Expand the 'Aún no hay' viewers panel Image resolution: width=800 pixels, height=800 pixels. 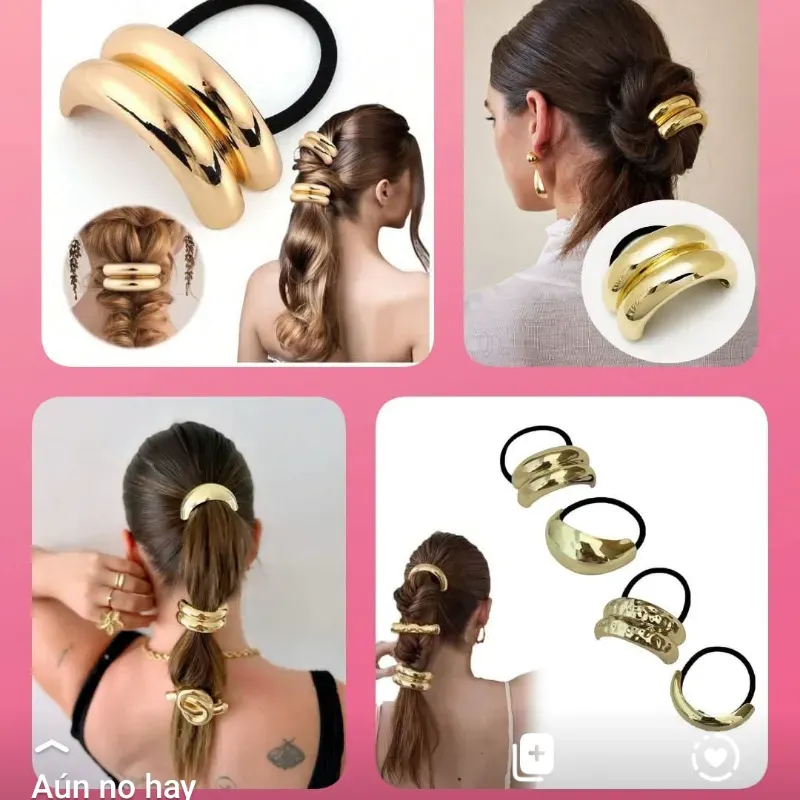coord(52,747)
